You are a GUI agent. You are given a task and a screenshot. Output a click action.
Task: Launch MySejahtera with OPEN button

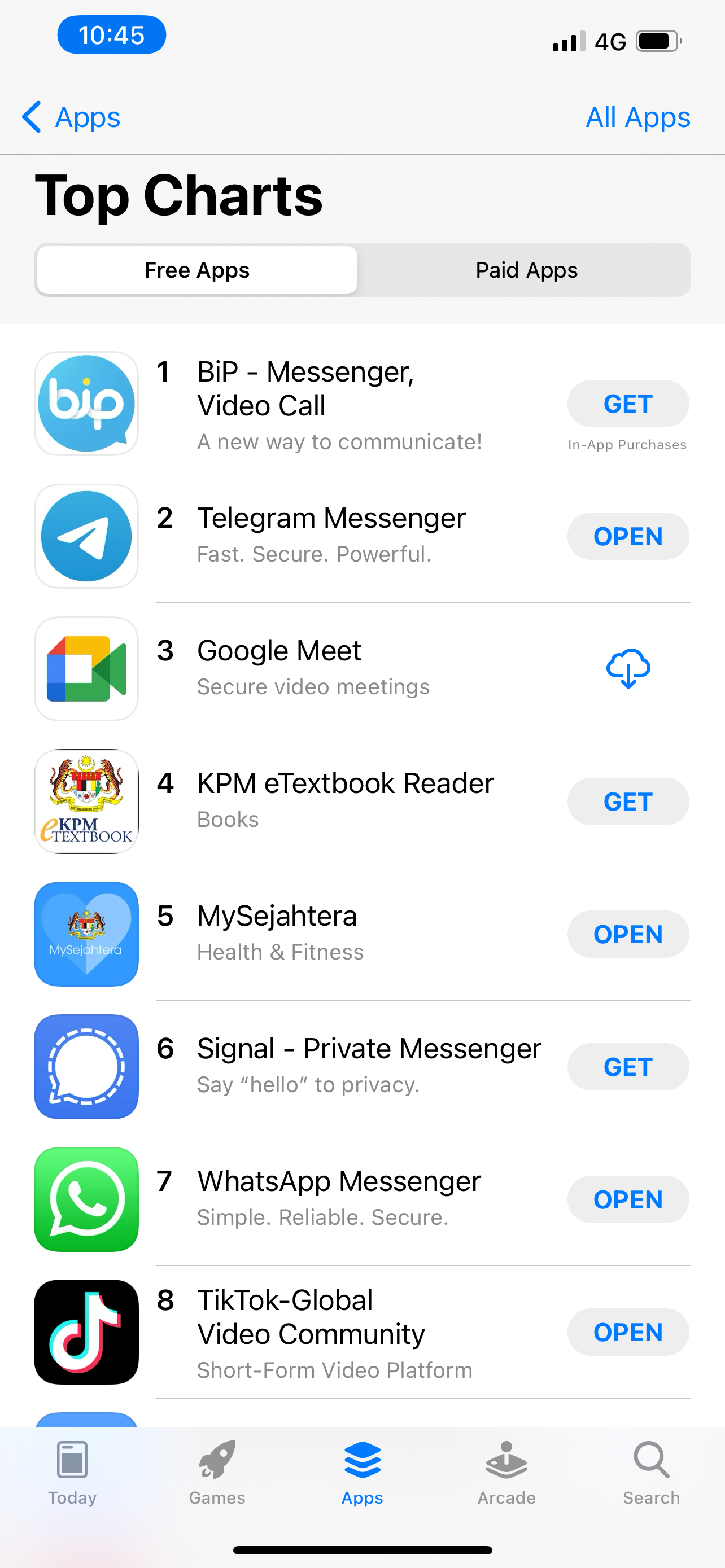628,934
